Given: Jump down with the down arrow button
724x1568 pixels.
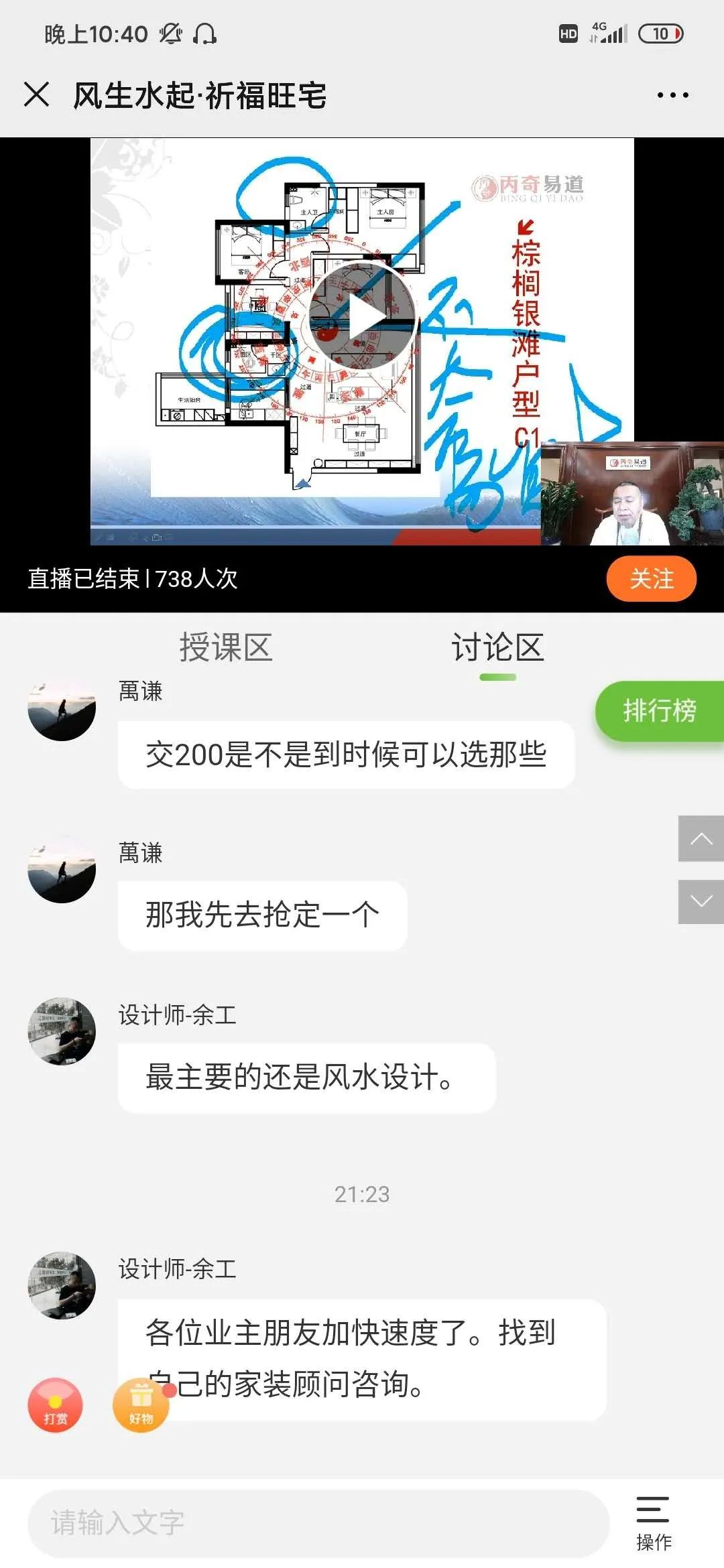Looking at the screenshot, I should pyautogui.click(x=701, y=901).
